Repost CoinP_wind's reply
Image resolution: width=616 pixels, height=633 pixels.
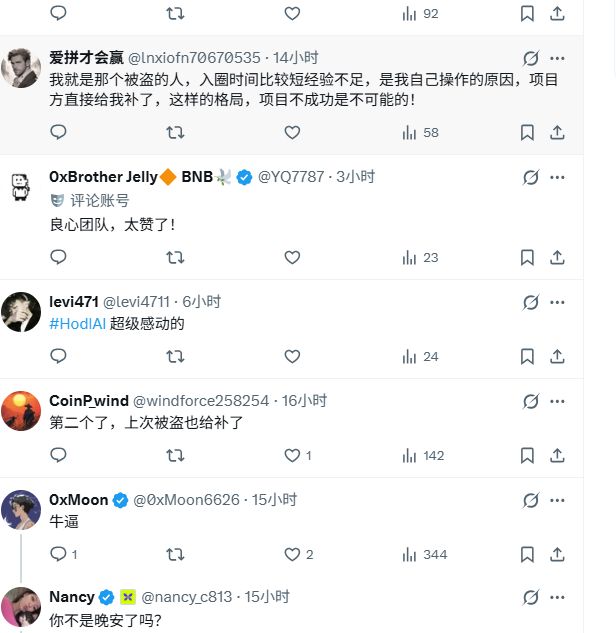(x=175, y=455)
